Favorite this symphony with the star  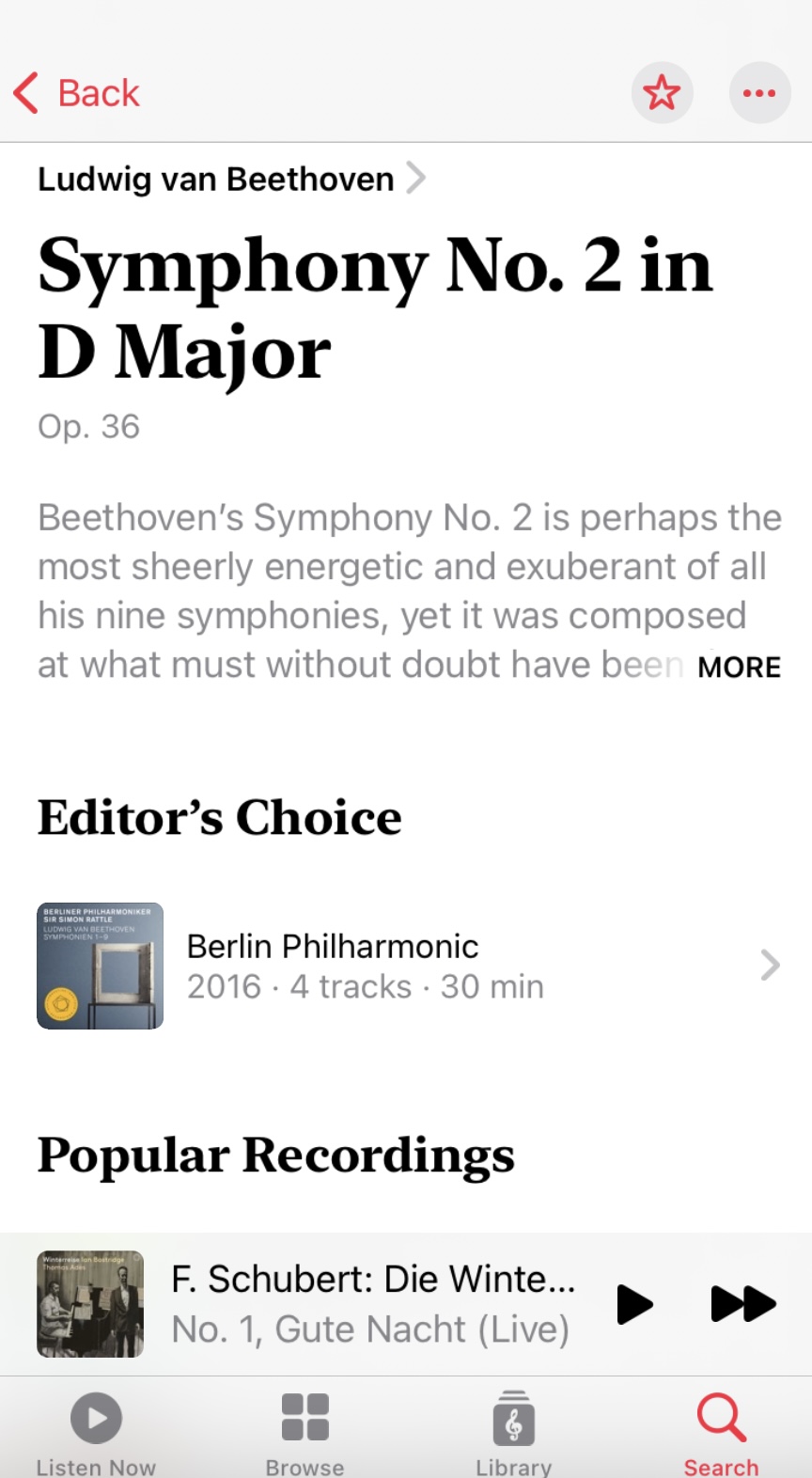(x=662, y=93)
